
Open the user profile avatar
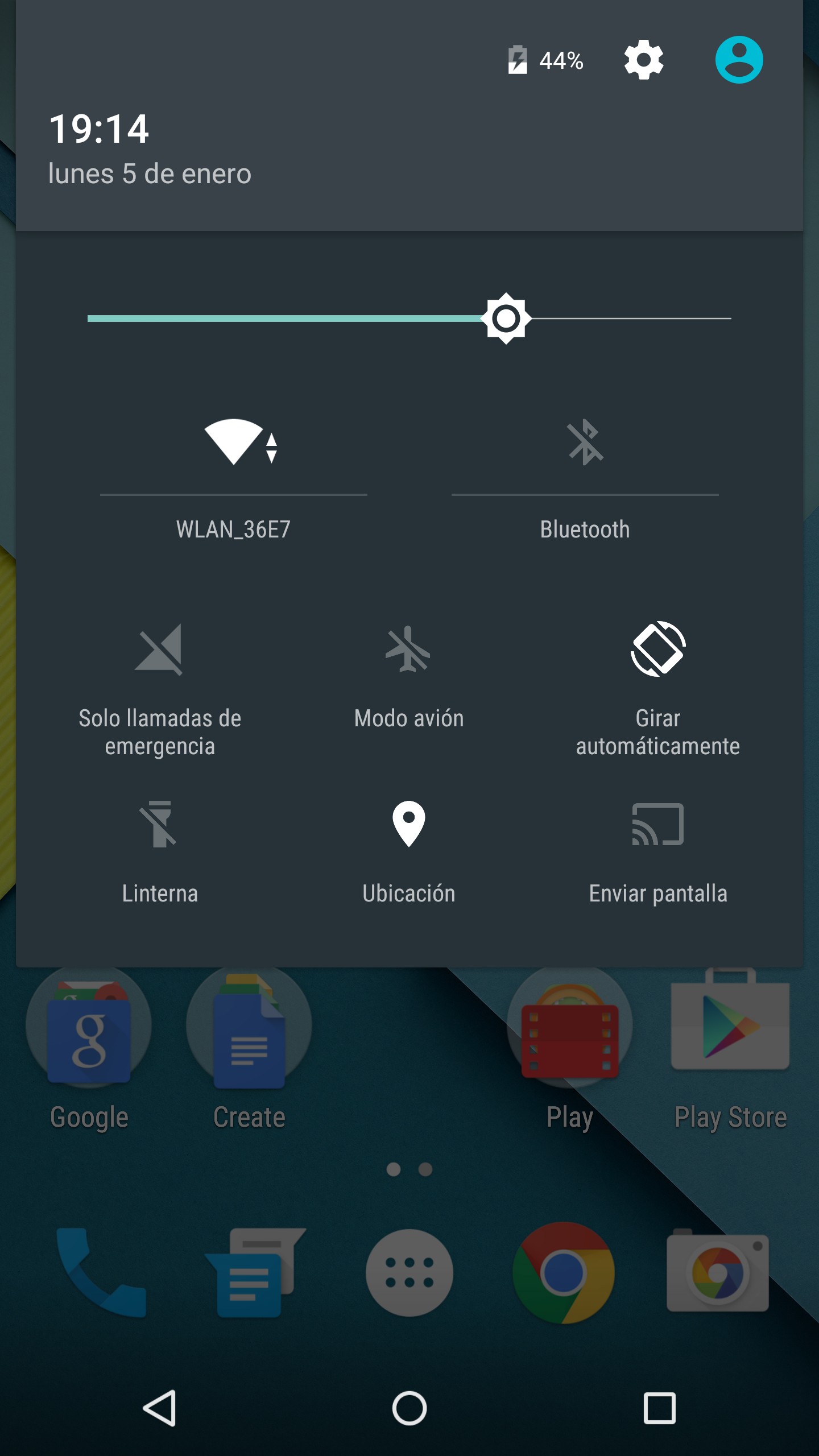(x=739, y=60)
